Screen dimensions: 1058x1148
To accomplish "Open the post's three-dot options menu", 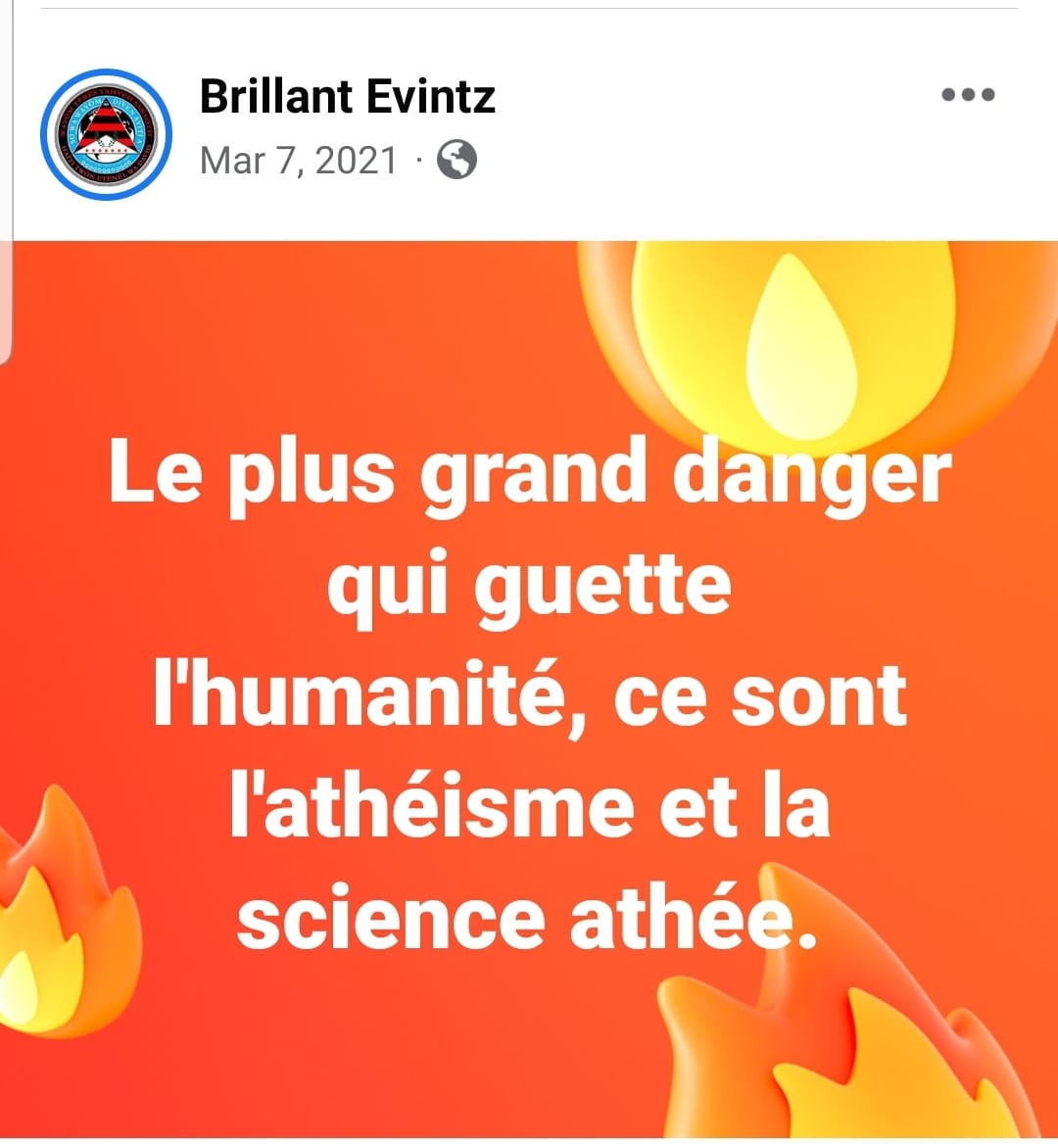I will [968, 95].
